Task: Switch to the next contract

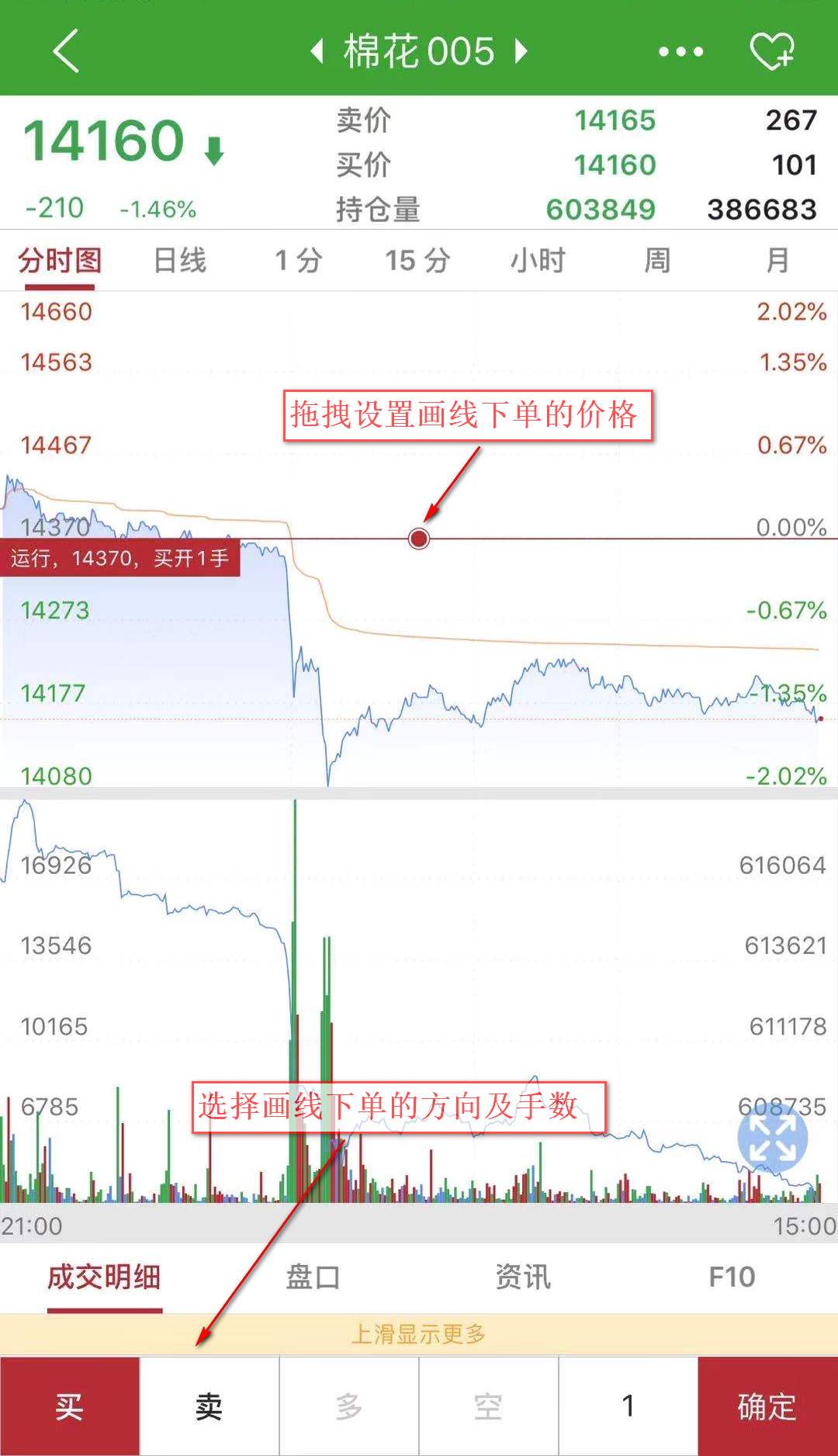Action: [521, 51]
